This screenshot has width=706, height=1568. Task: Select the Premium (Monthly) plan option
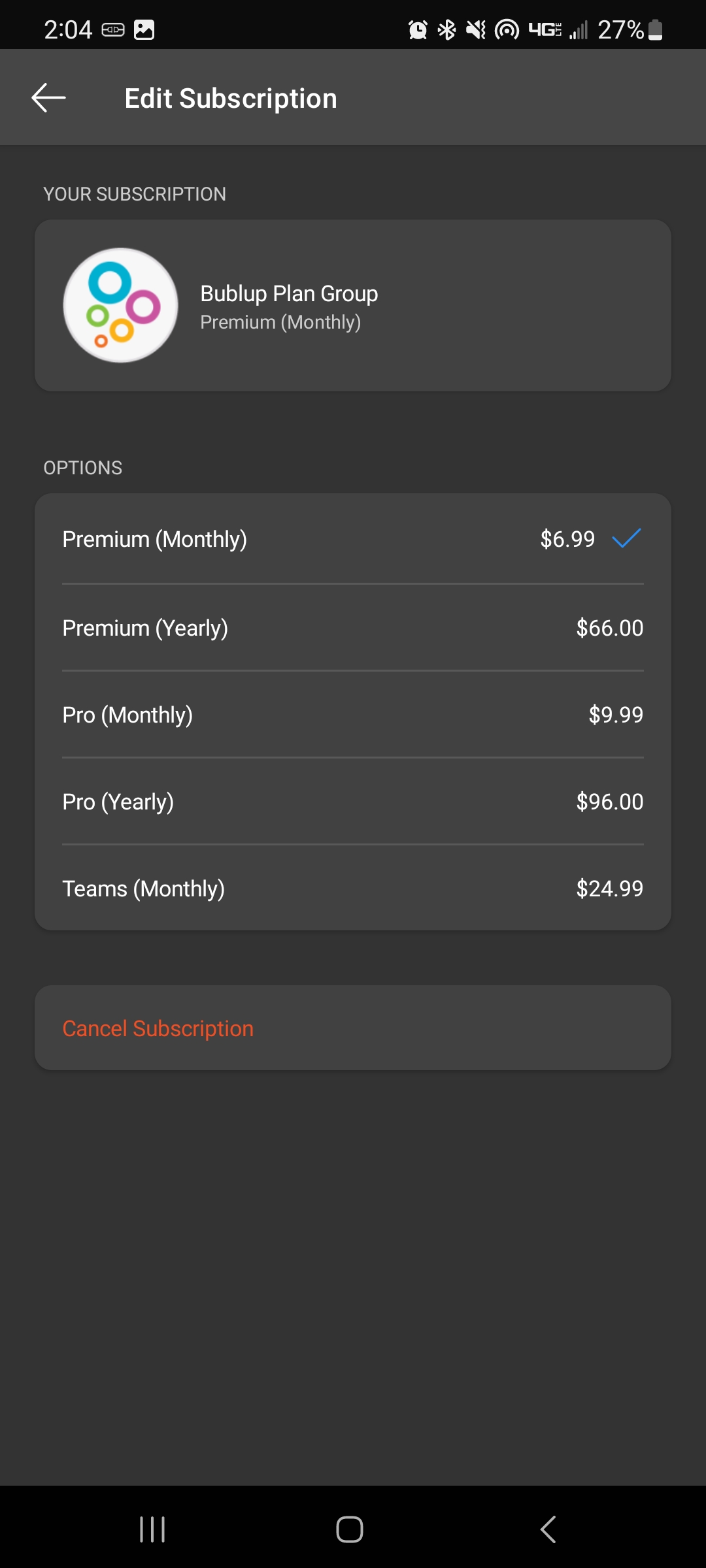point(353,539)
